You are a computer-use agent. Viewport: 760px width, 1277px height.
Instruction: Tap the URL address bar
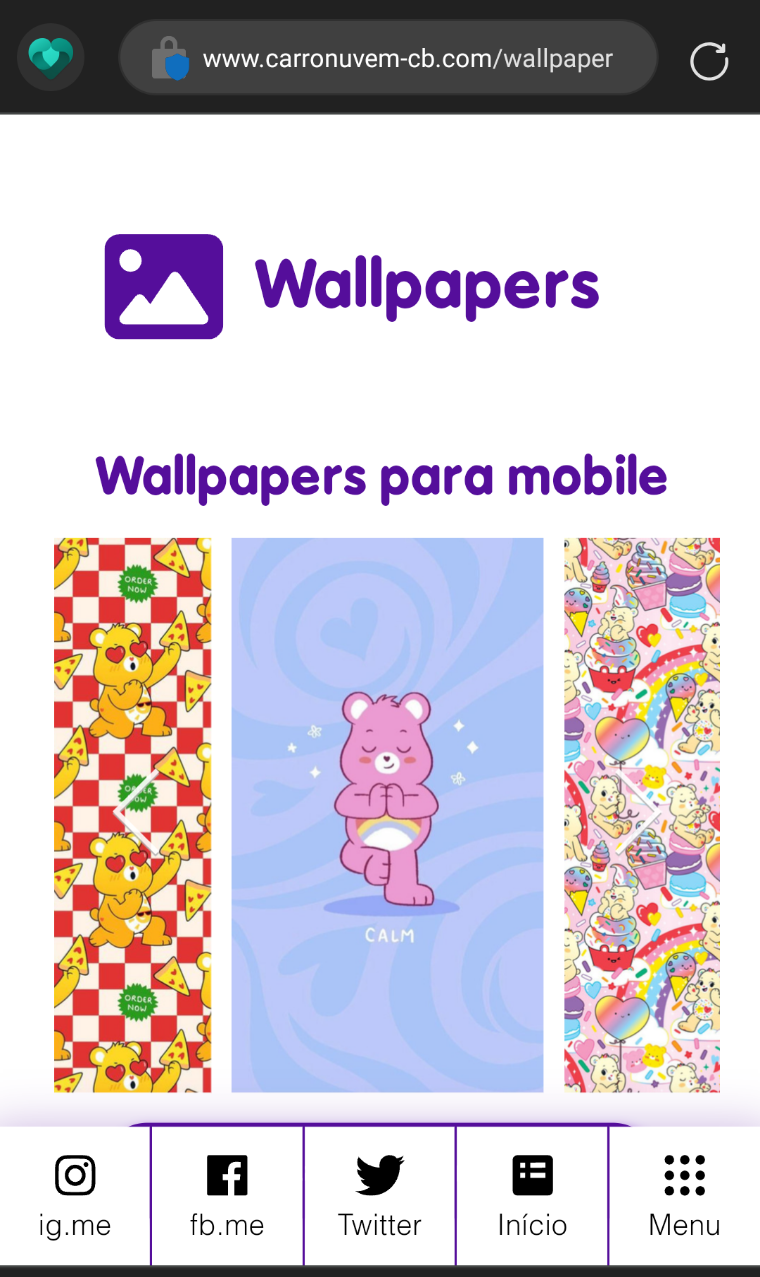388,58
